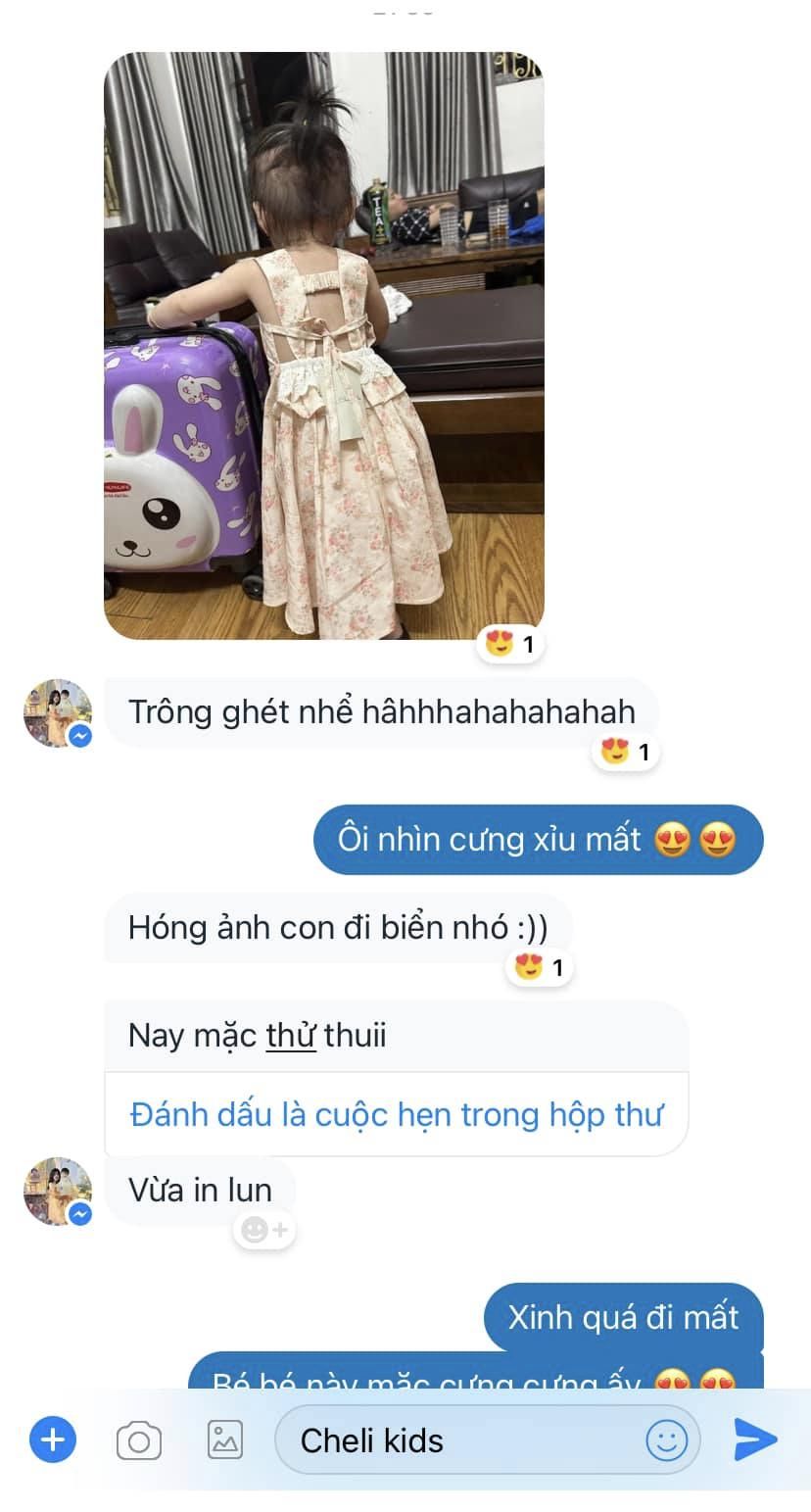Open attachments with the blue plus icon

click(53, 1440)
